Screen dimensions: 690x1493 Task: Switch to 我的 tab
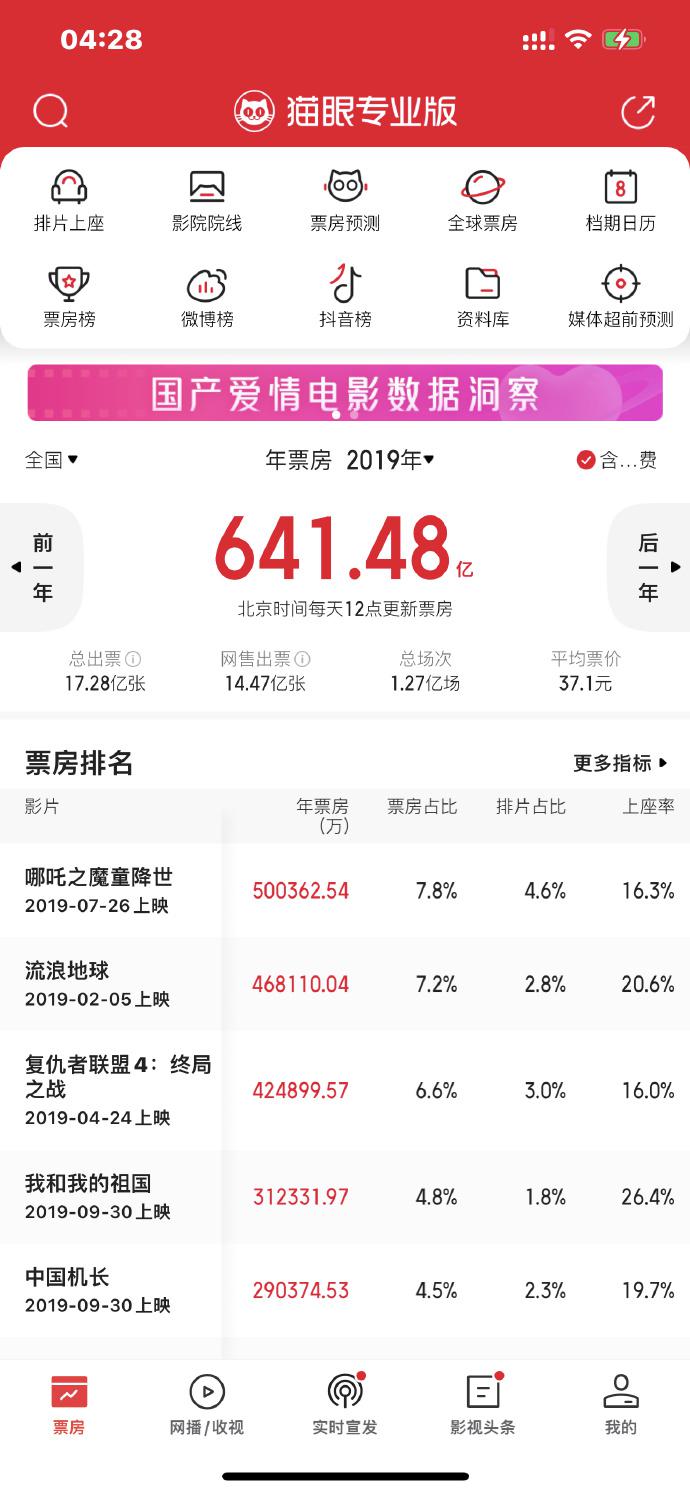620,1405
